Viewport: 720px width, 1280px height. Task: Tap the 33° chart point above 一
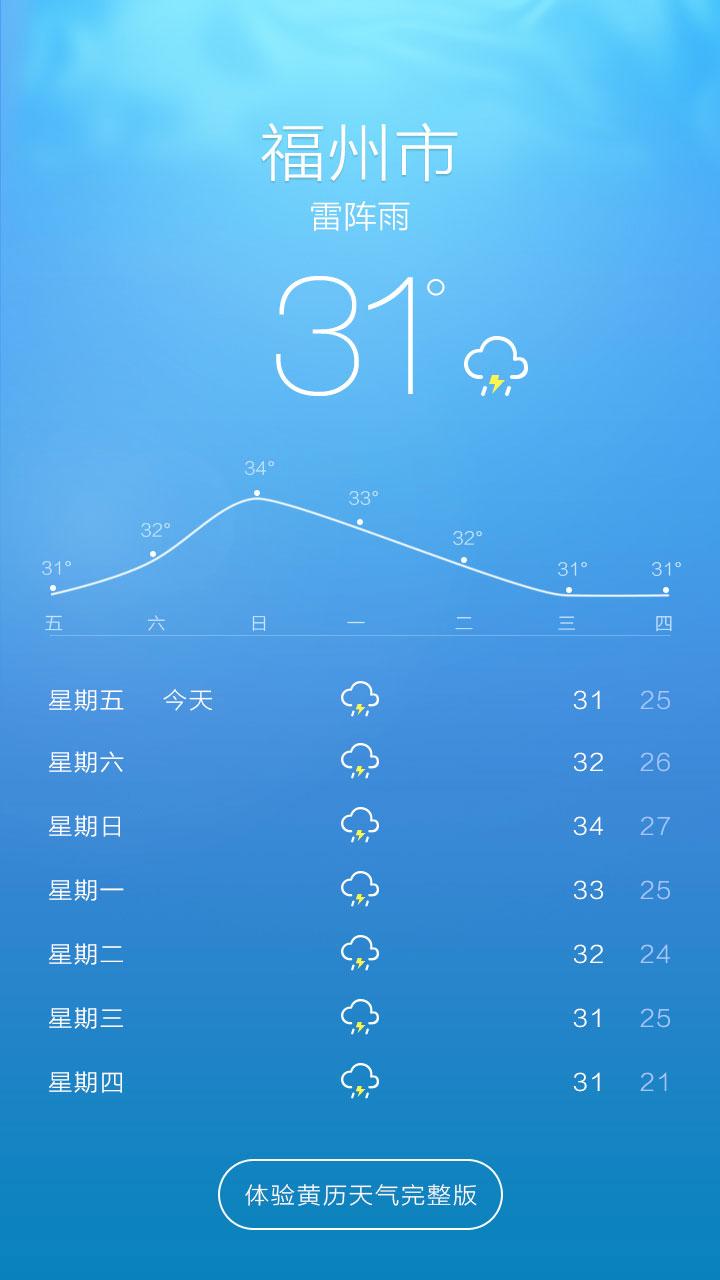tap(361, 521)
